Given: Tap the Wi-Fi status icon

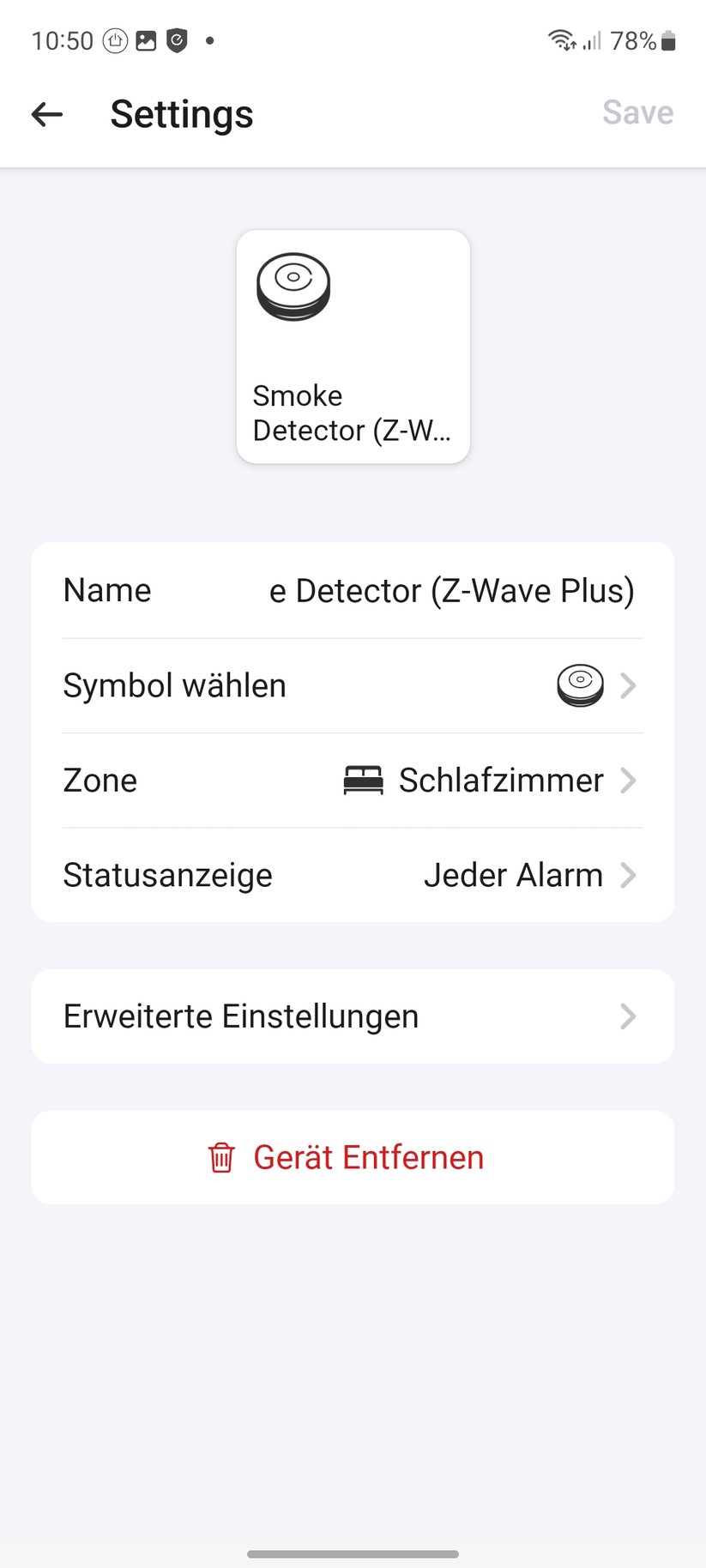Looking at the screenshot, I should 561,39.
